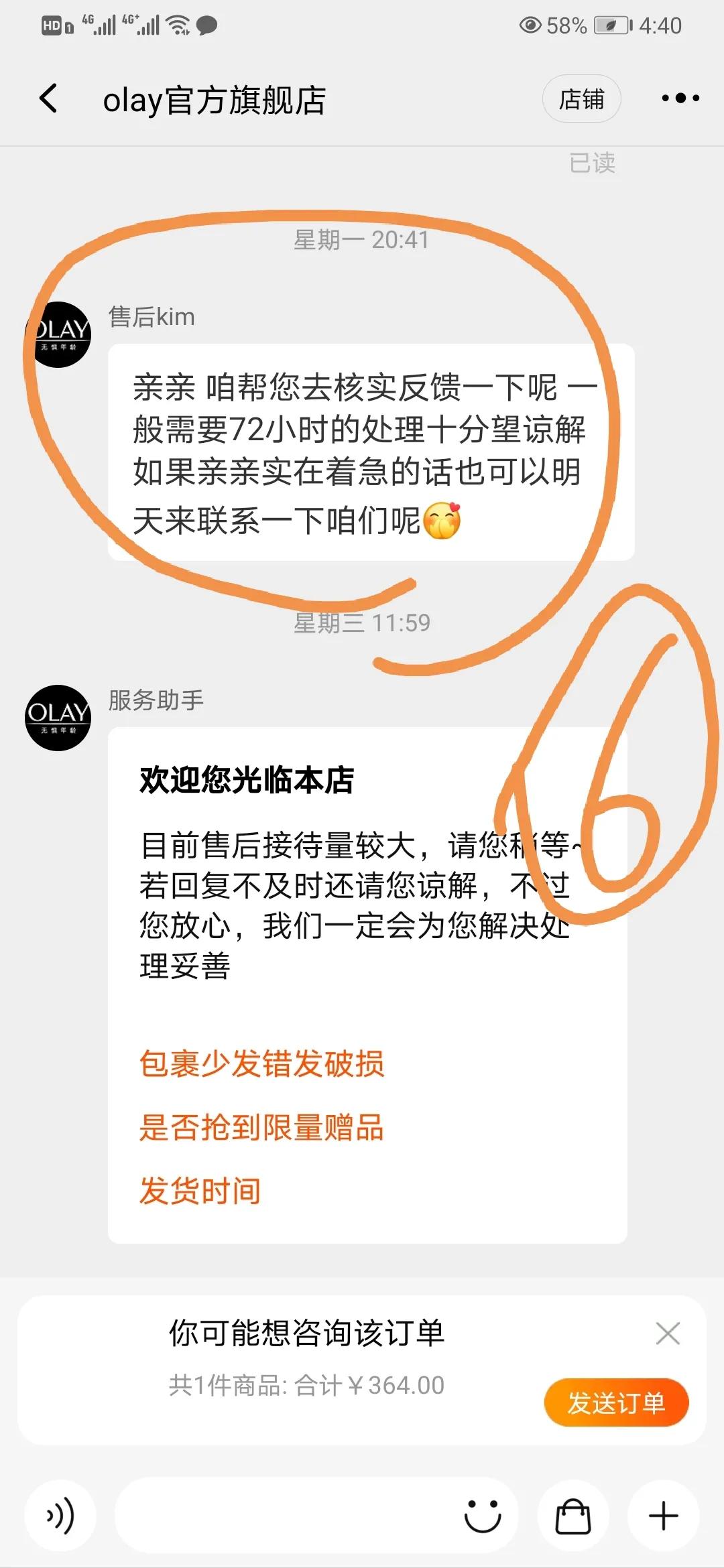Open the emoji picker smiley icon
Screen dimensions: 724x1568
[485, 1516]
